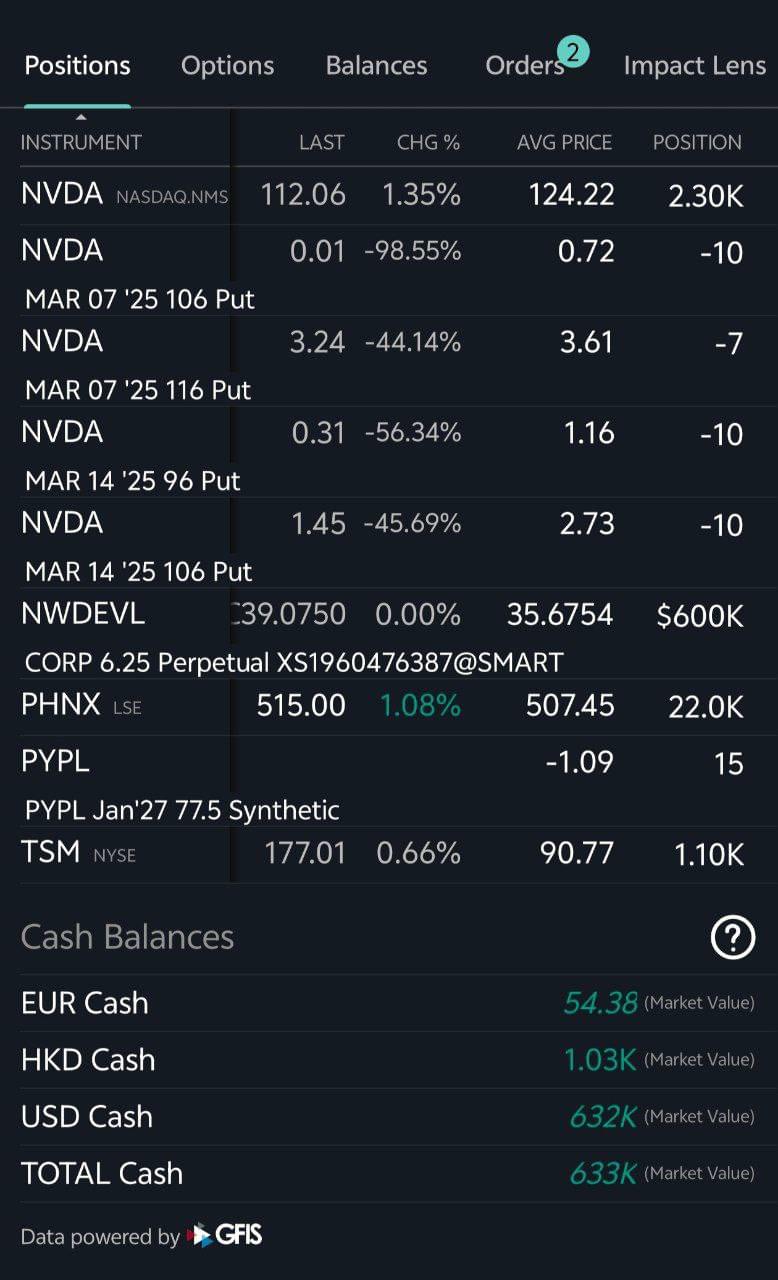The image size is (778, 1280).
Task: Open the HKD Cash balance row
Action: coord(389,1060)
